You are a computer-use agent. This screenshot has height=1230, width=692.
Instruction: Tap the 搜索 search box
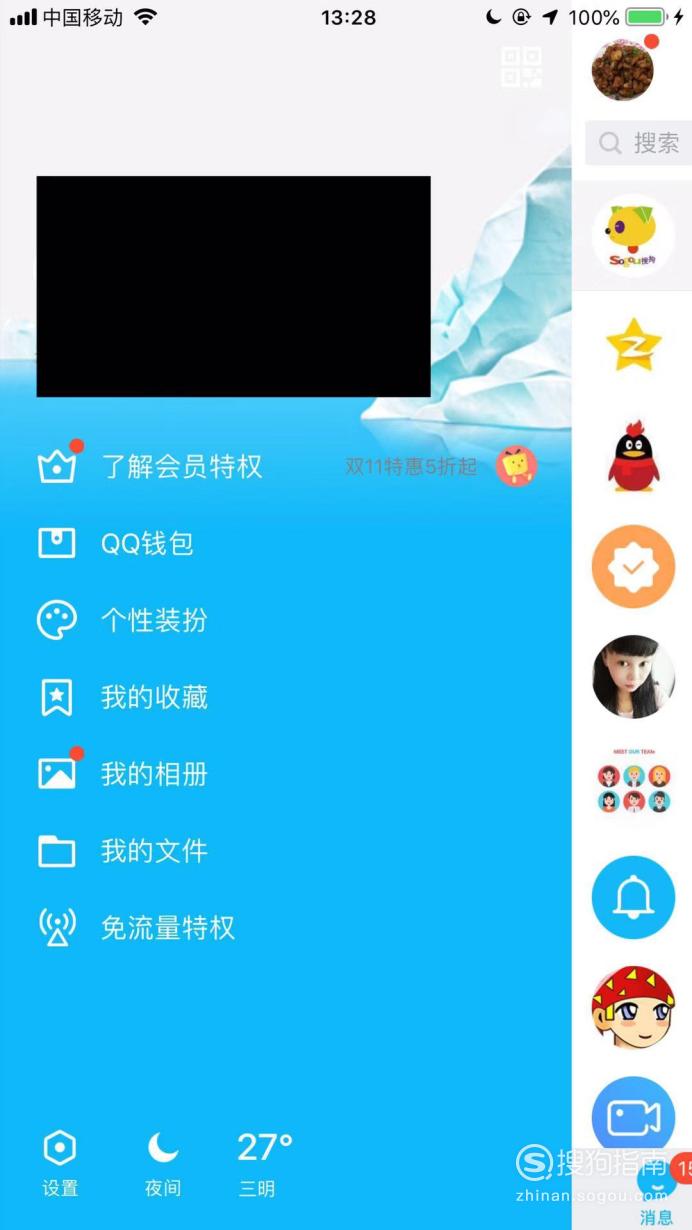click(x=638, y=143)
